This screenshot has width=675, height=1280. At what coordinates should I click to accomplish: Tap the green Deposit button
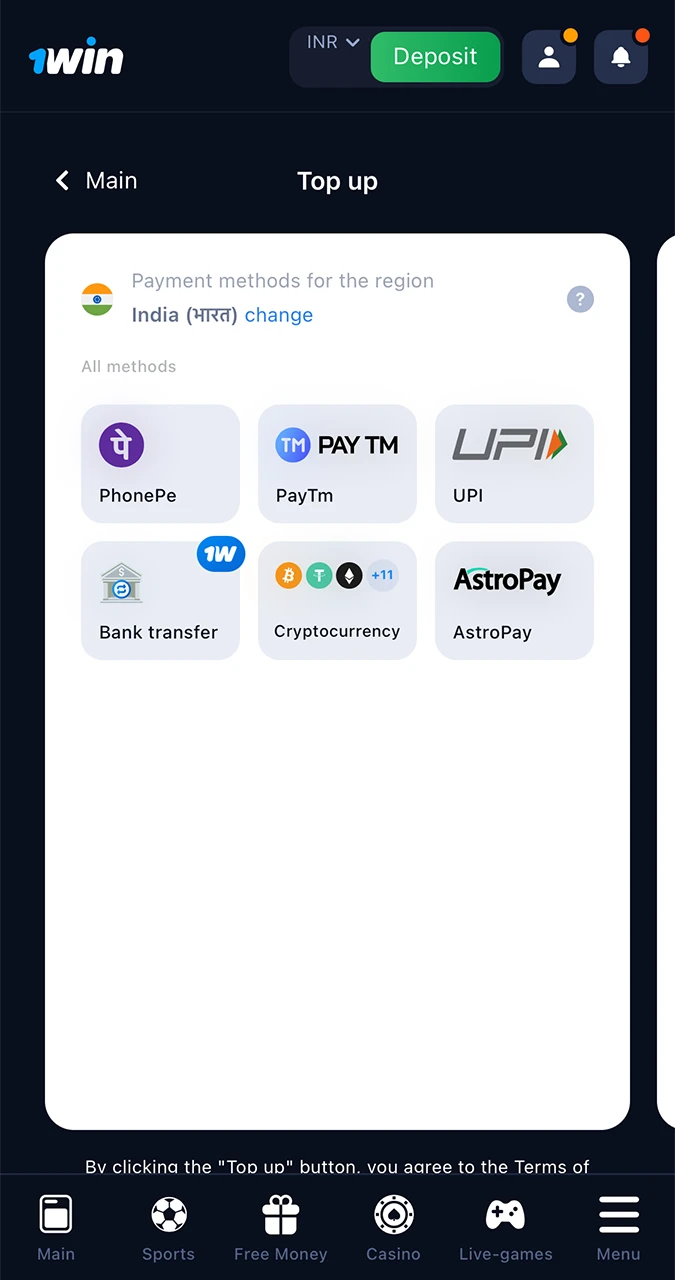[435, 57]
